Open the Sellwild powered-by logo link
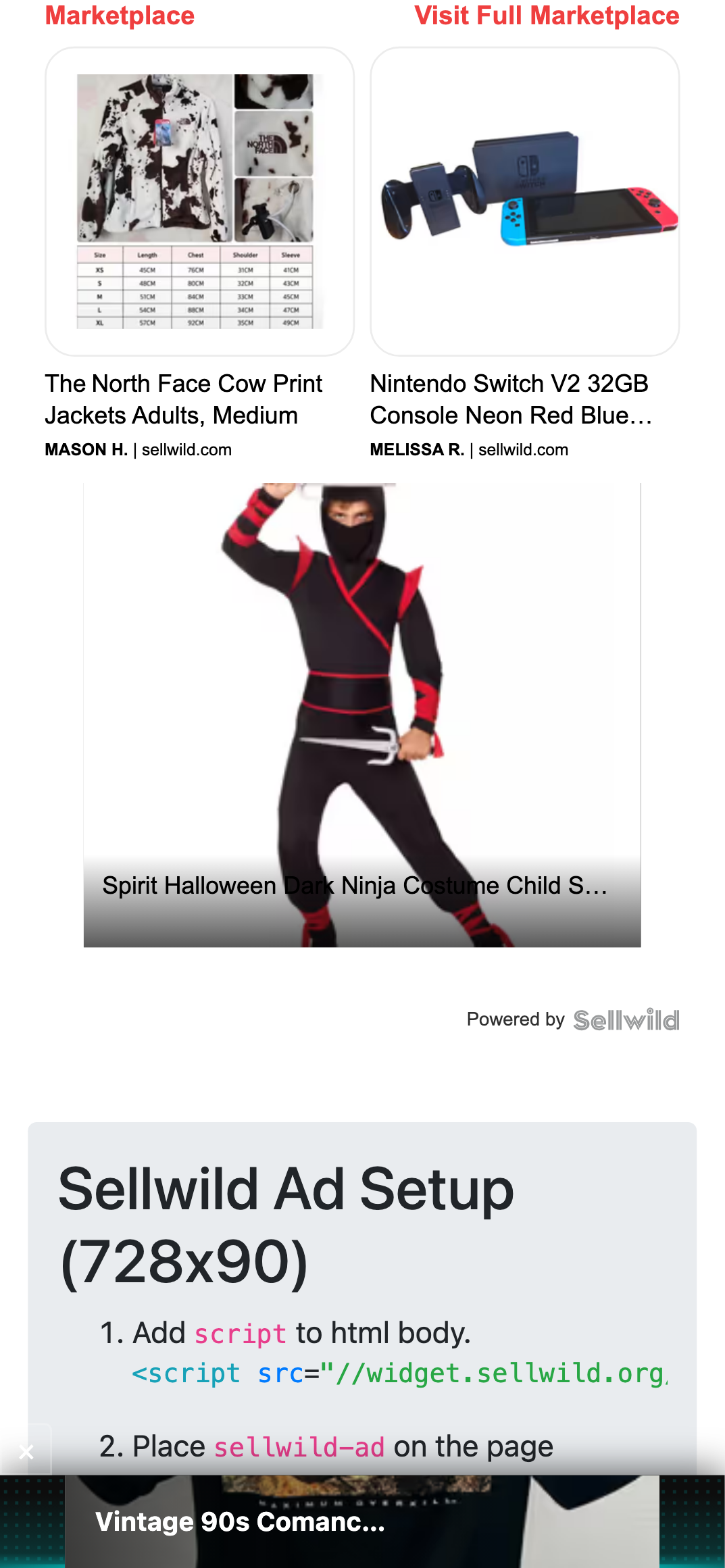 pos(626,1019)
